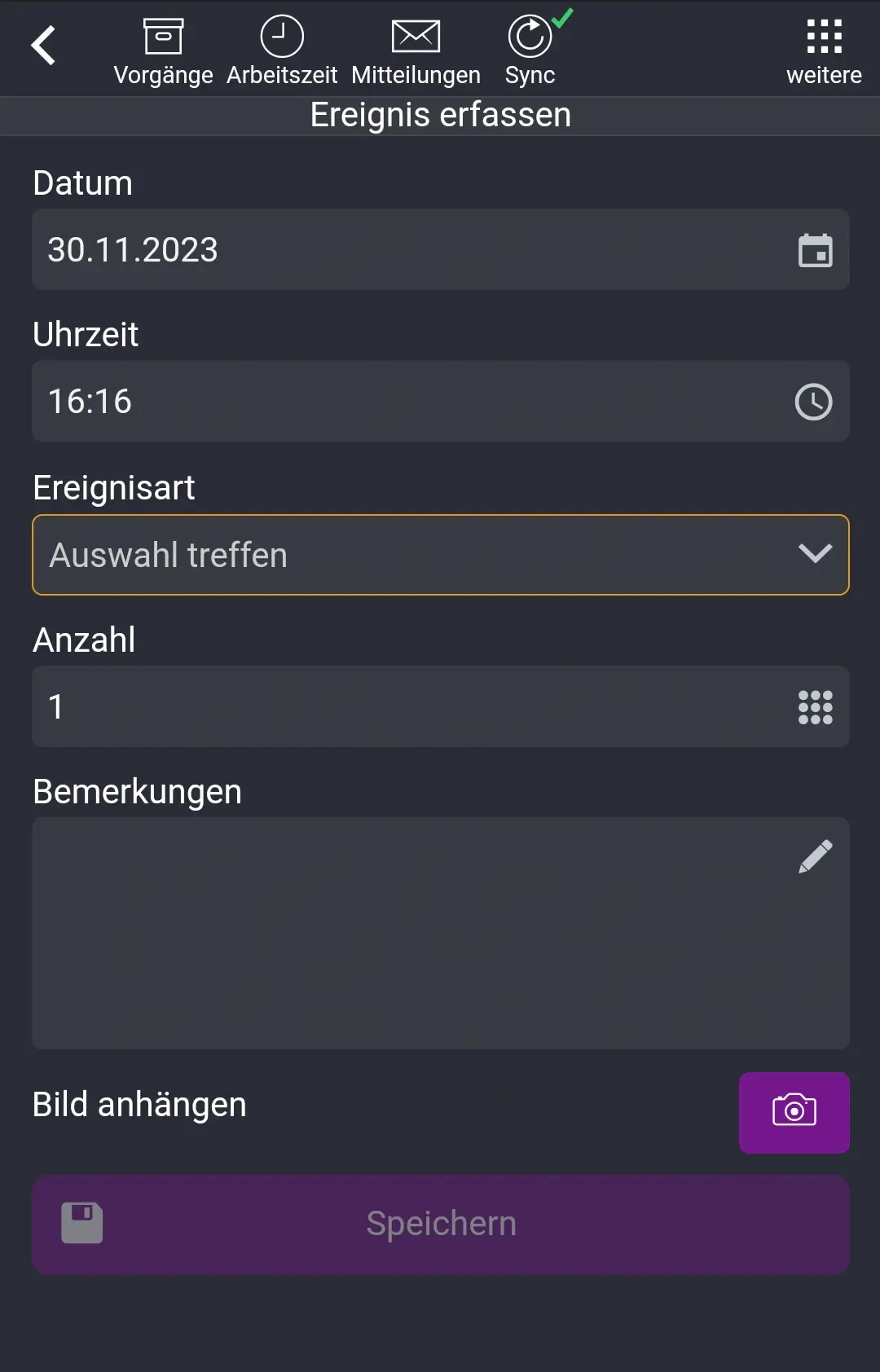Trigger a Sync with the sync icon
Image resolution: width=880 pixels, height=1372 pixels.
[x=529, y=37]
